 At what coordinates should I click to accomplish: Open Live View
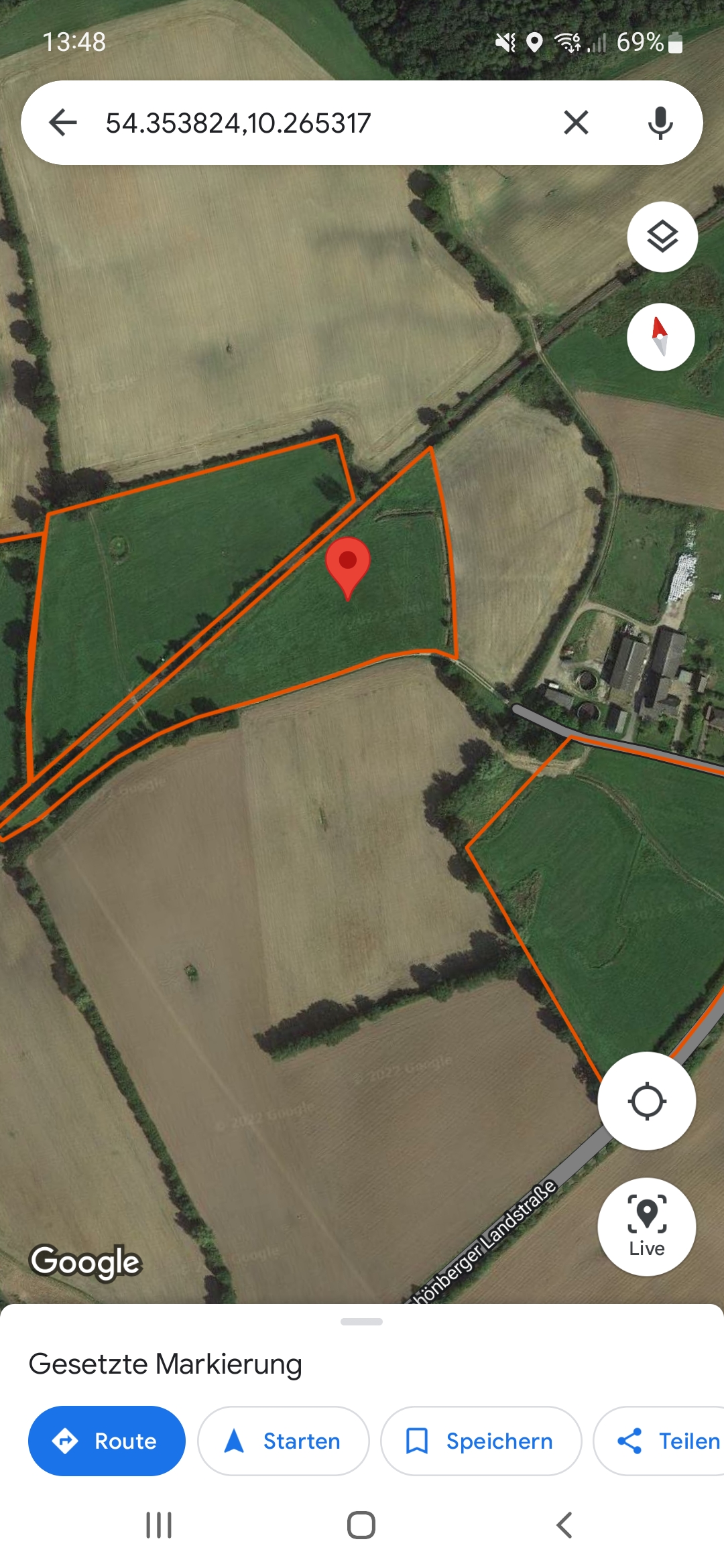tap(647, 1226)
